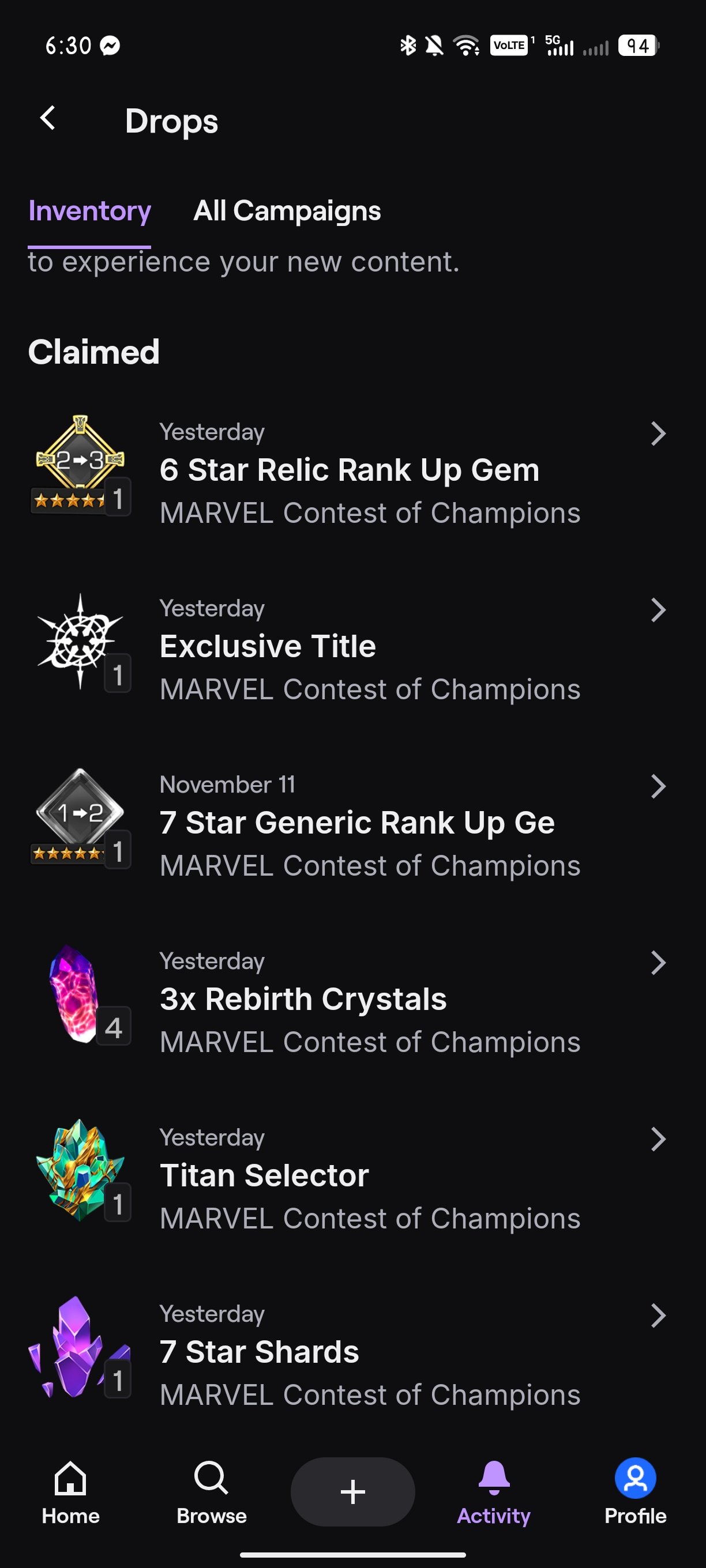Open the Profile tab
The height and width of the screenshot is (1568, 706).
[634, 1492]
